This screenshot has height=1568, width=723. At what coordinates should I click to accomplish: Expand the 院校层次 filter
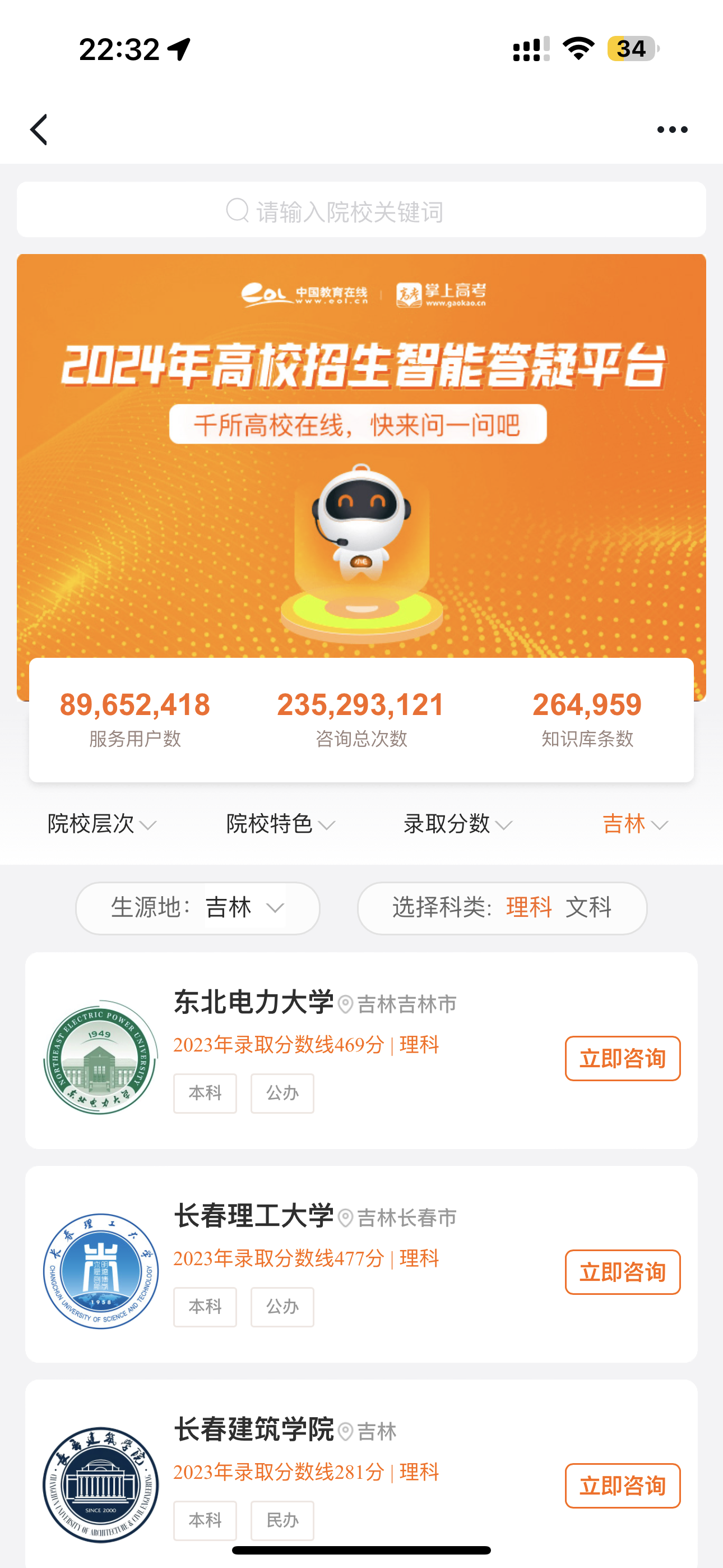click(101, 824)
